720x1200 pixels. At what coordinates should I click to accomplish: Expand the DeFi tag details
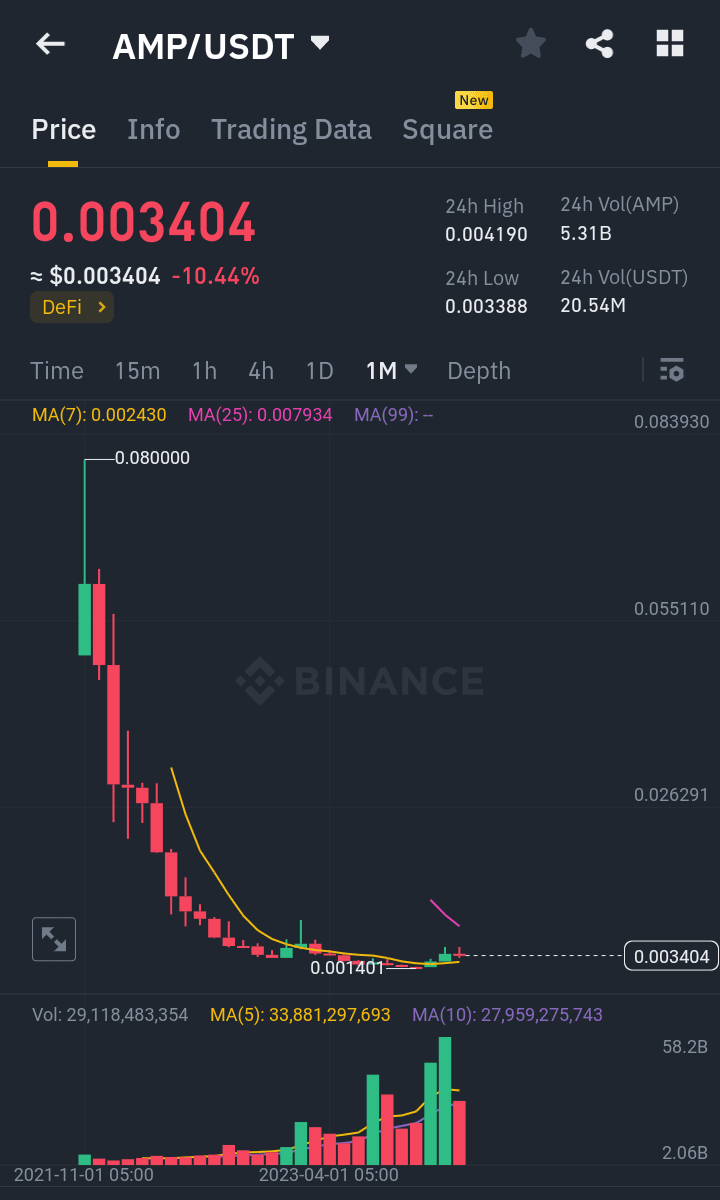[71, 308]
